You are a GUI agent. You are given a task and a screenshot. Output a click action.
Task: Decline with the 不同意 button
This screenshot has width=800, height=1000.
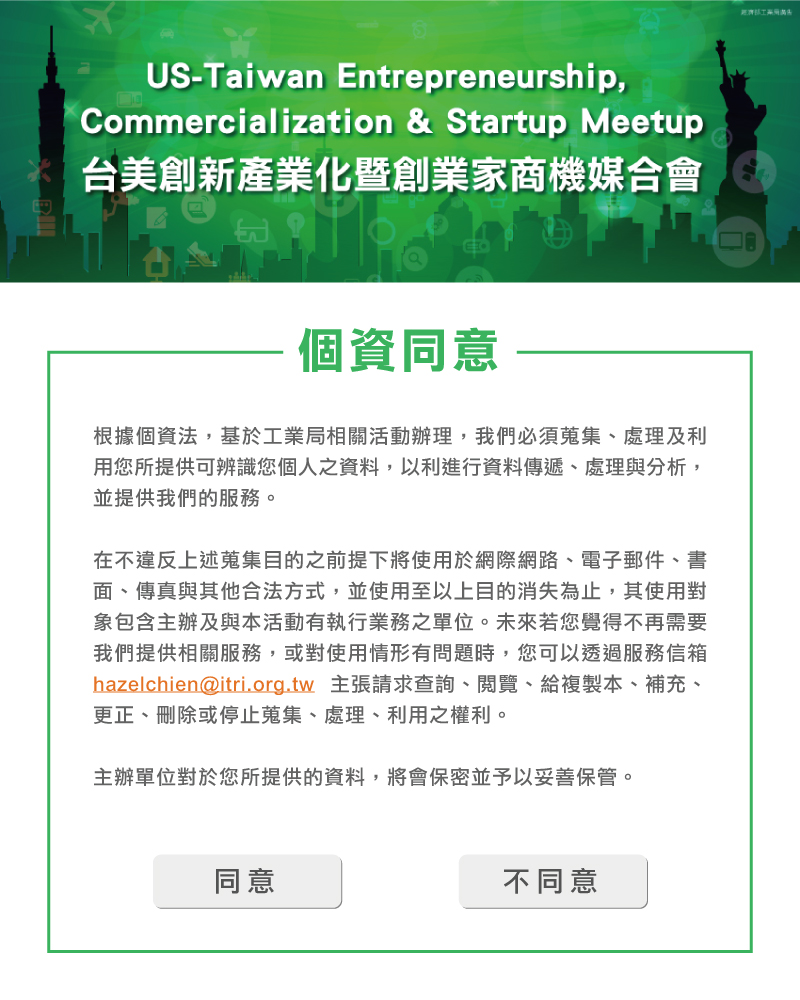point(552,881)
